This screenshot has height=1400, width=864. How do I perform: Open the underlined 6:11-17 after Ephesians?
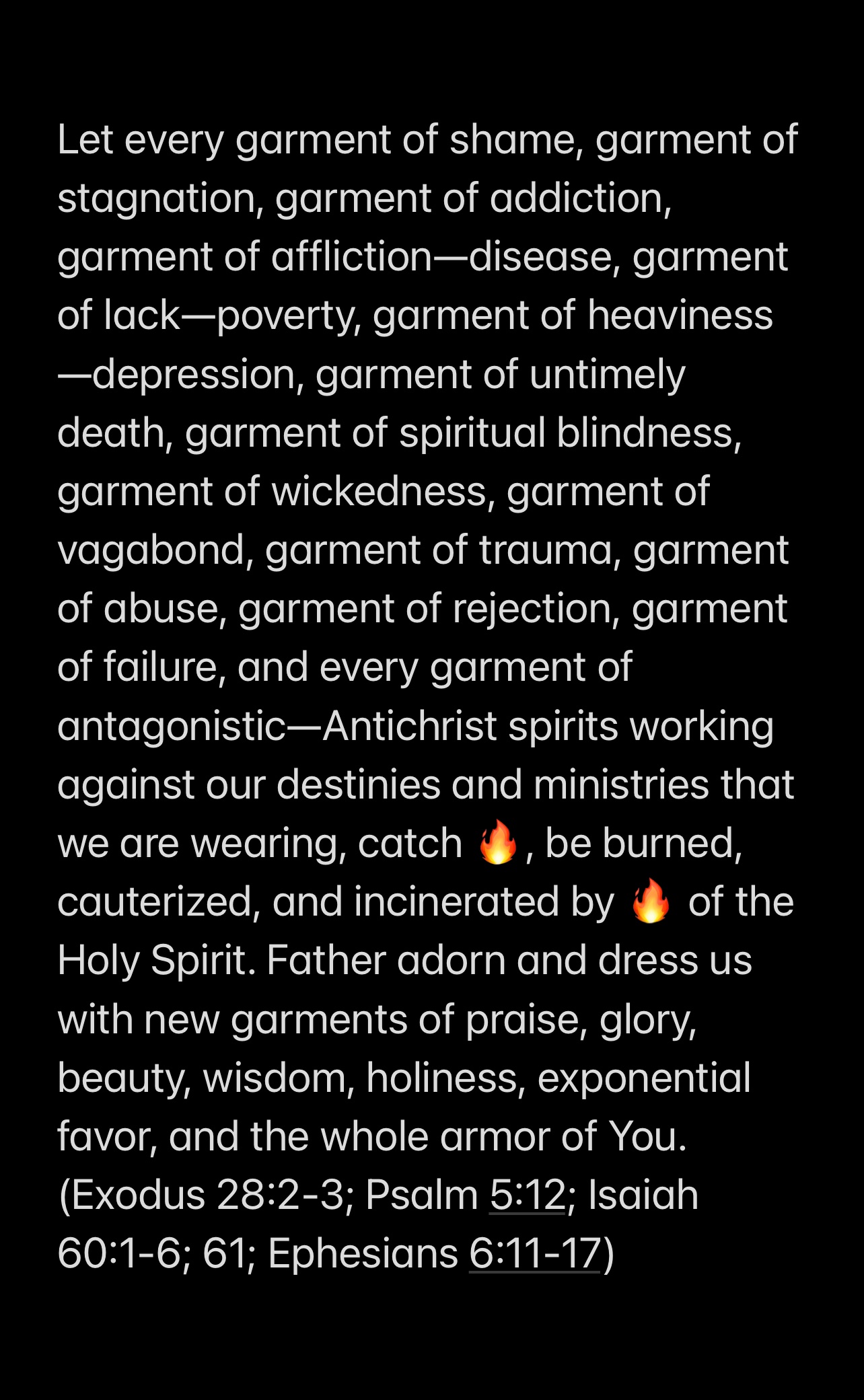click(x=534, y=1254)
